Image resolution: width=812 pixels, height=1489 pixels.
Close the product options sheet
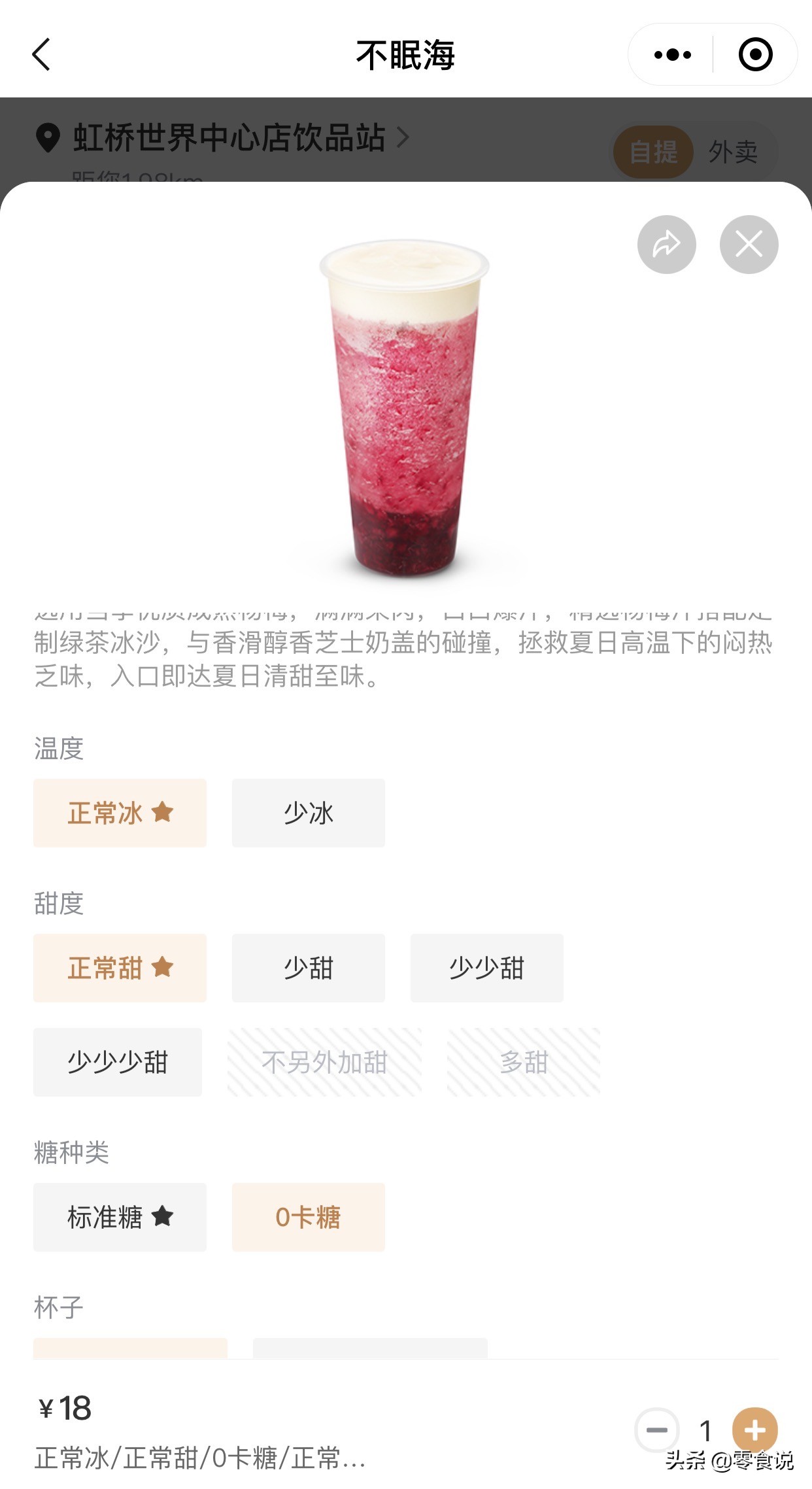[x=749, y=245]
